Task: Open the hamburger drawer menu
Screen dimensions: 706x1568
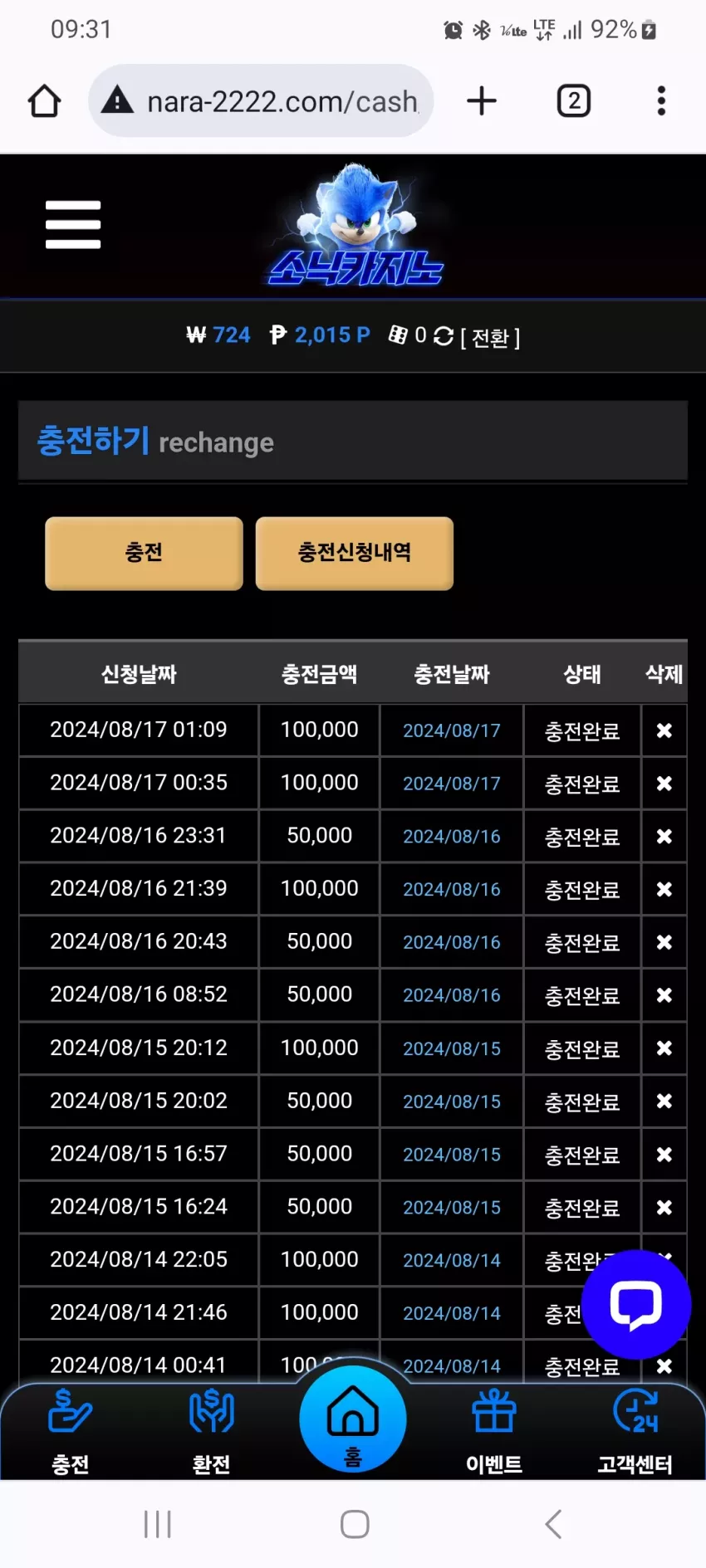Action: click(x=73, y=224)
